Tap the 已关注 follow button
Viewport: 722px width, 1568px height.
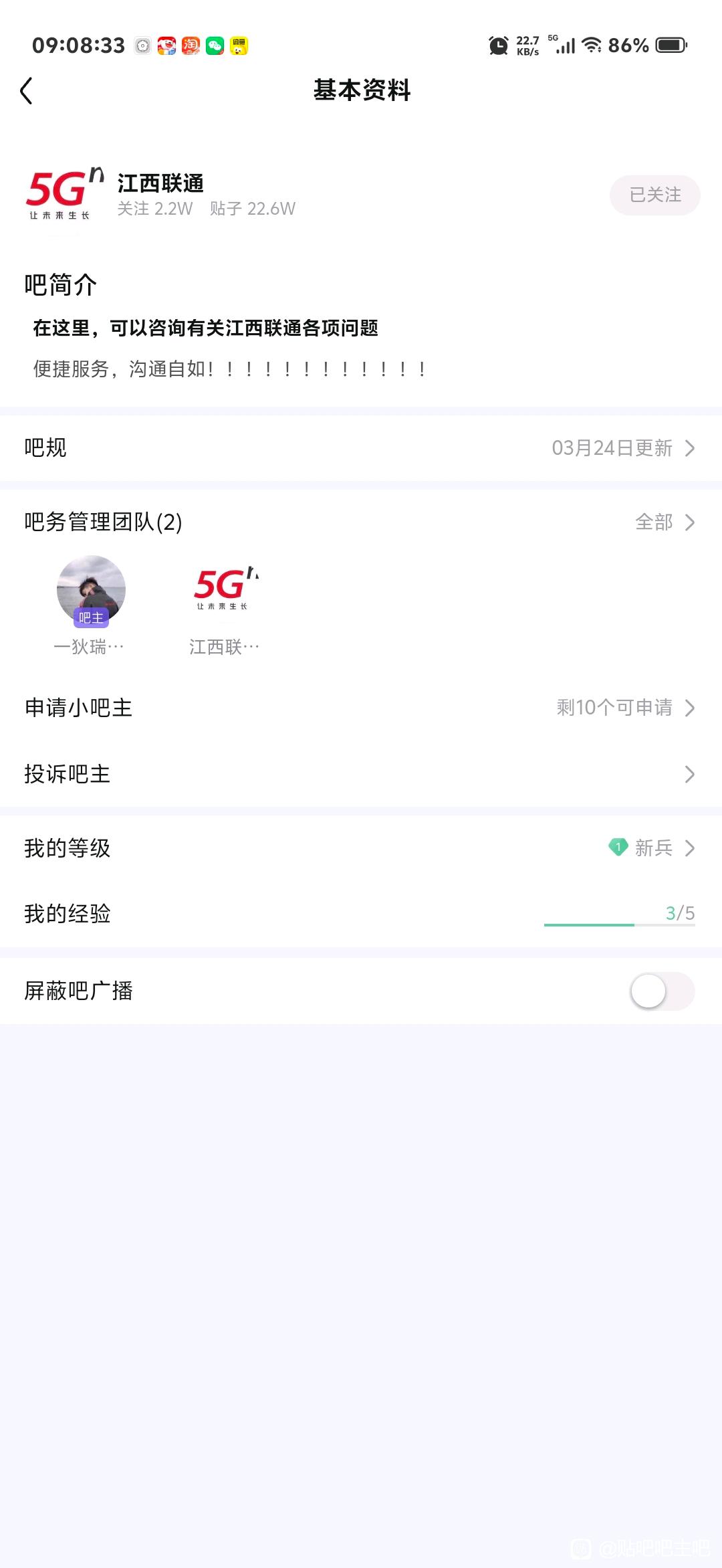(x=654, y=195)
